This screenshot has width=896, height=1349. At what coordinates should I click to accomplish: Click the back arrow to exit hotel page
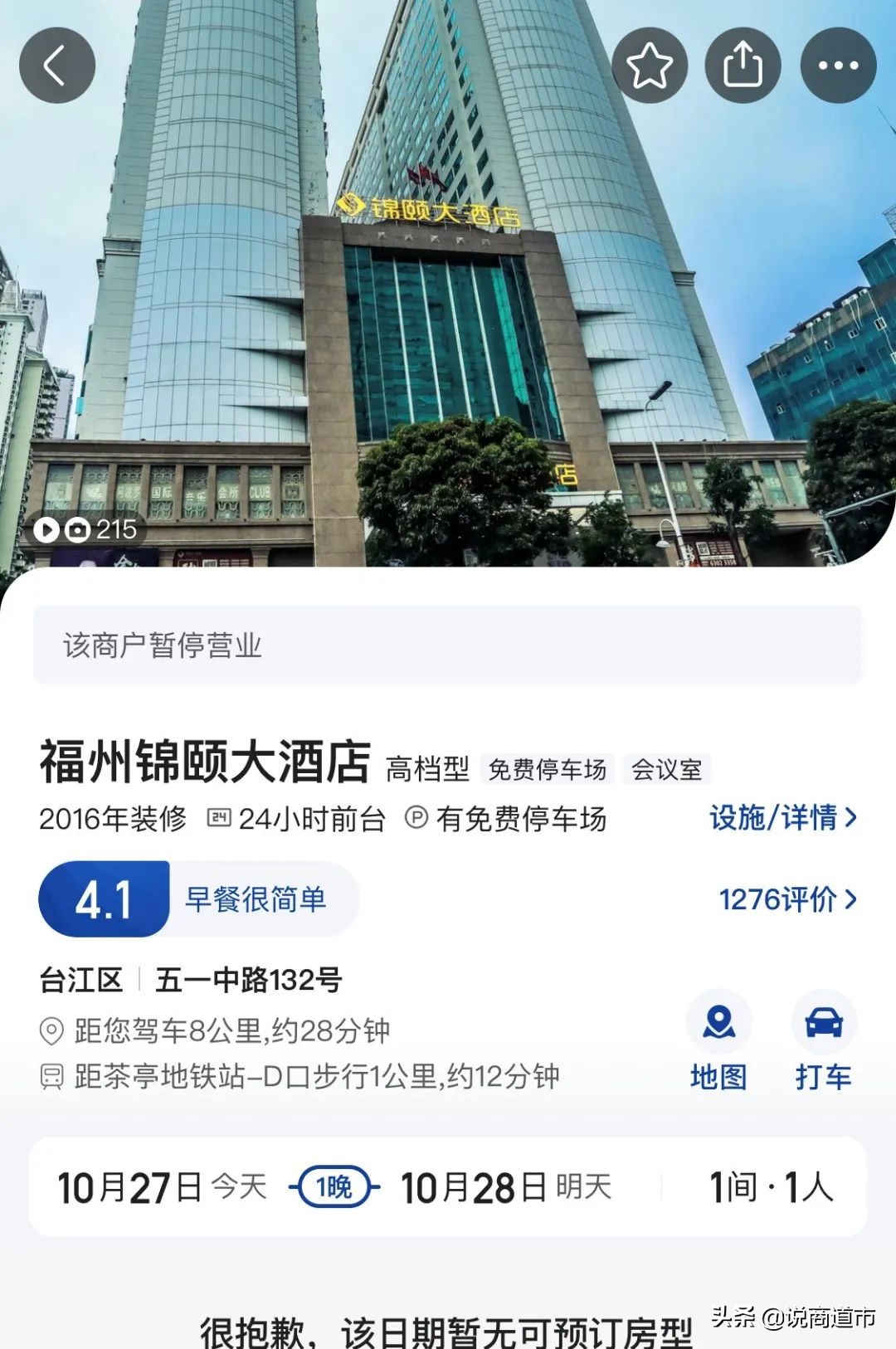click(x=56, y=65)
